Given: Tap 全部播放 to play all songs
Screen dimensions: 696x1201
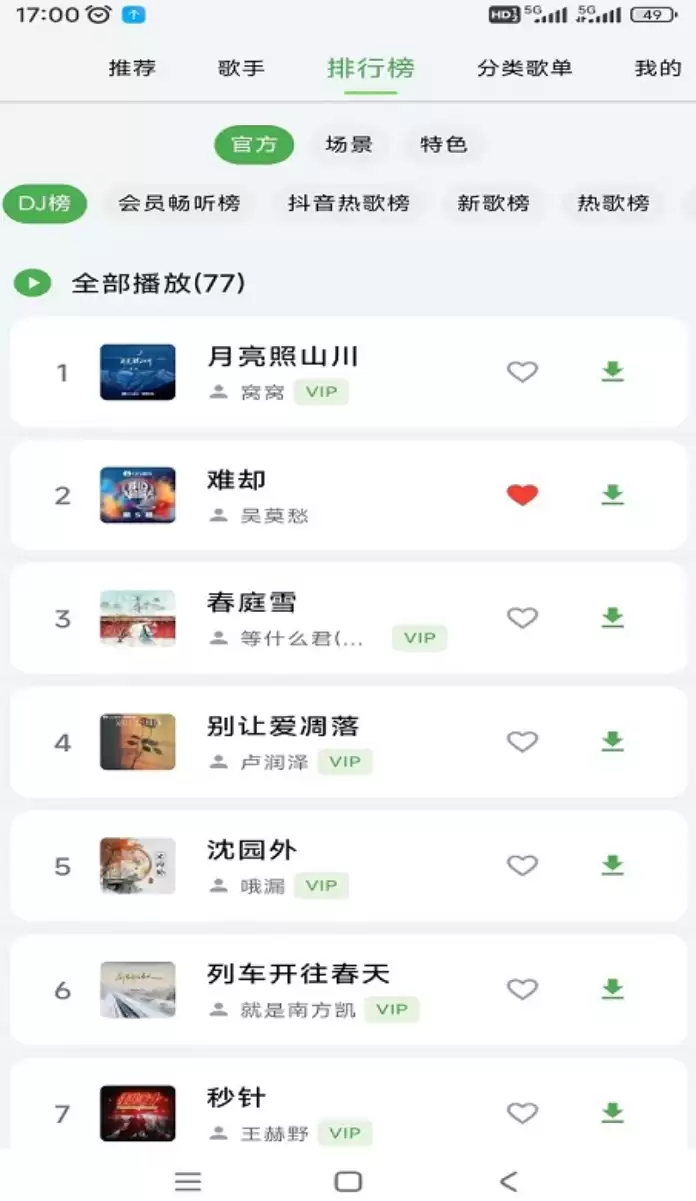Looking at the screenshot, I should coord(130,283).
